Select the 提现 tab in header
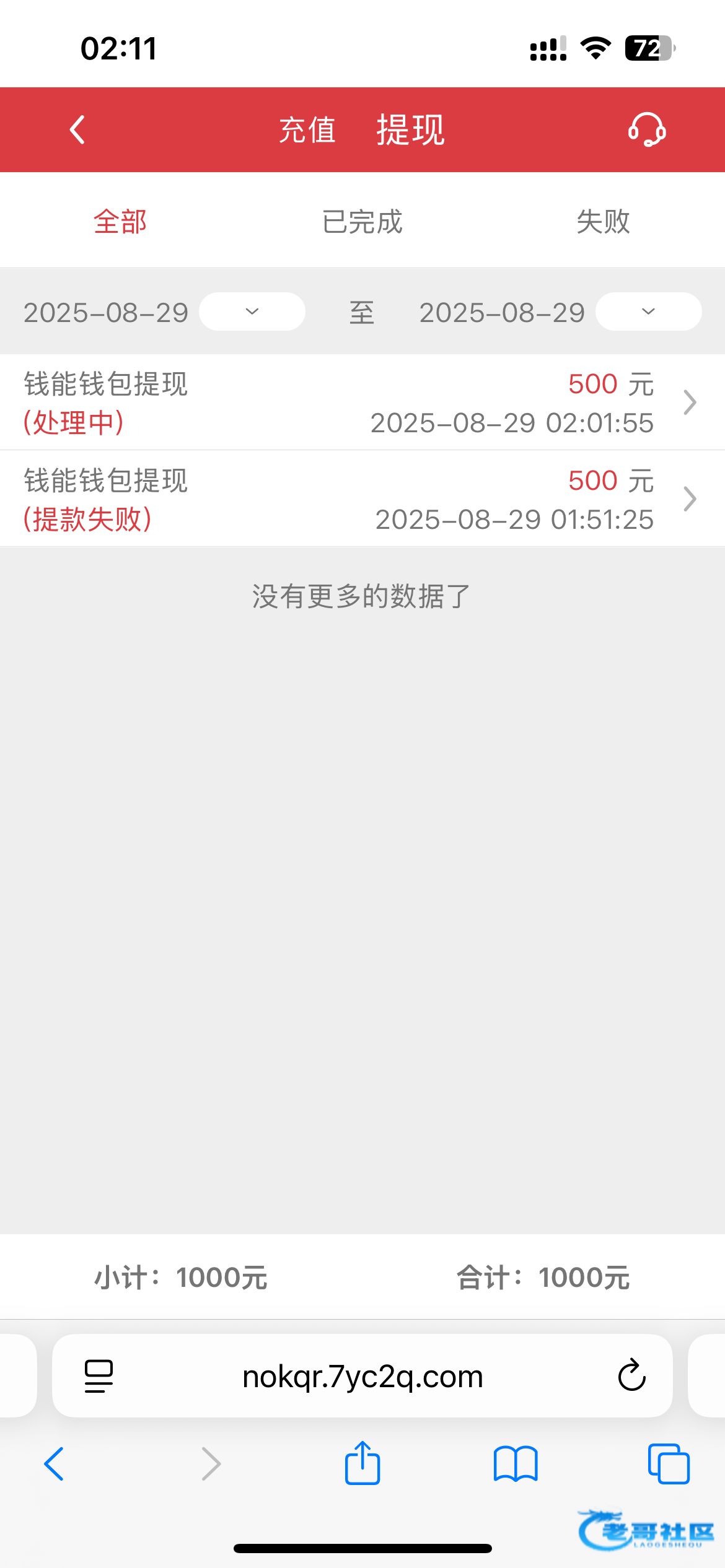This screenshot has height=1568, width=725. (x=410, y=130)
